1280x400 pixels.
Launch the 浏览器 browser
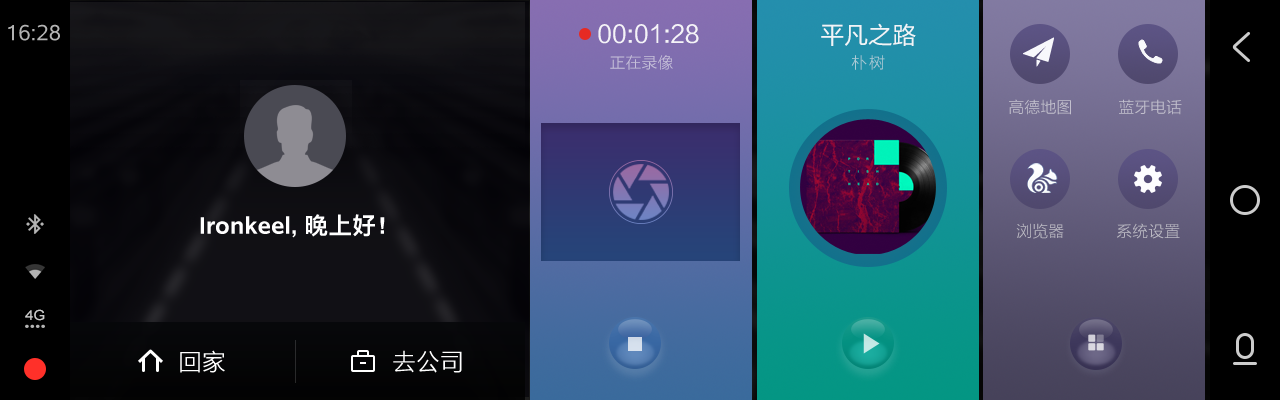(1040, 179)
